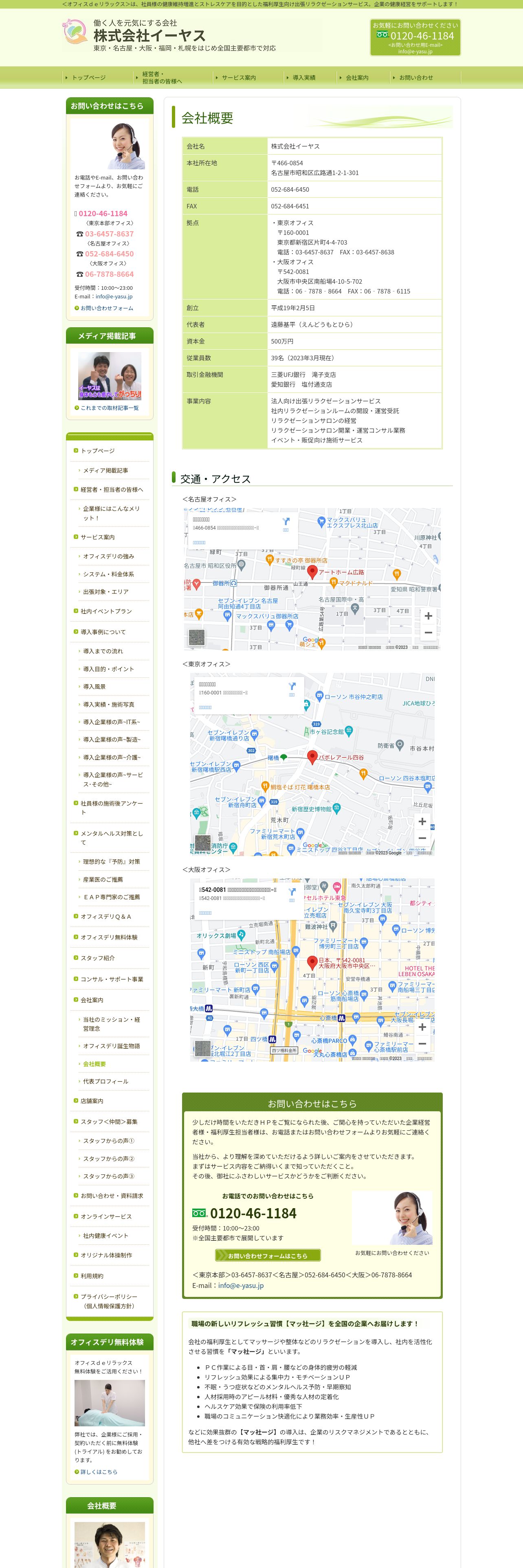The image size is (523, 1568).
Task: Open 詳しくはこちら link under 無料体験
Action: 99,1472
